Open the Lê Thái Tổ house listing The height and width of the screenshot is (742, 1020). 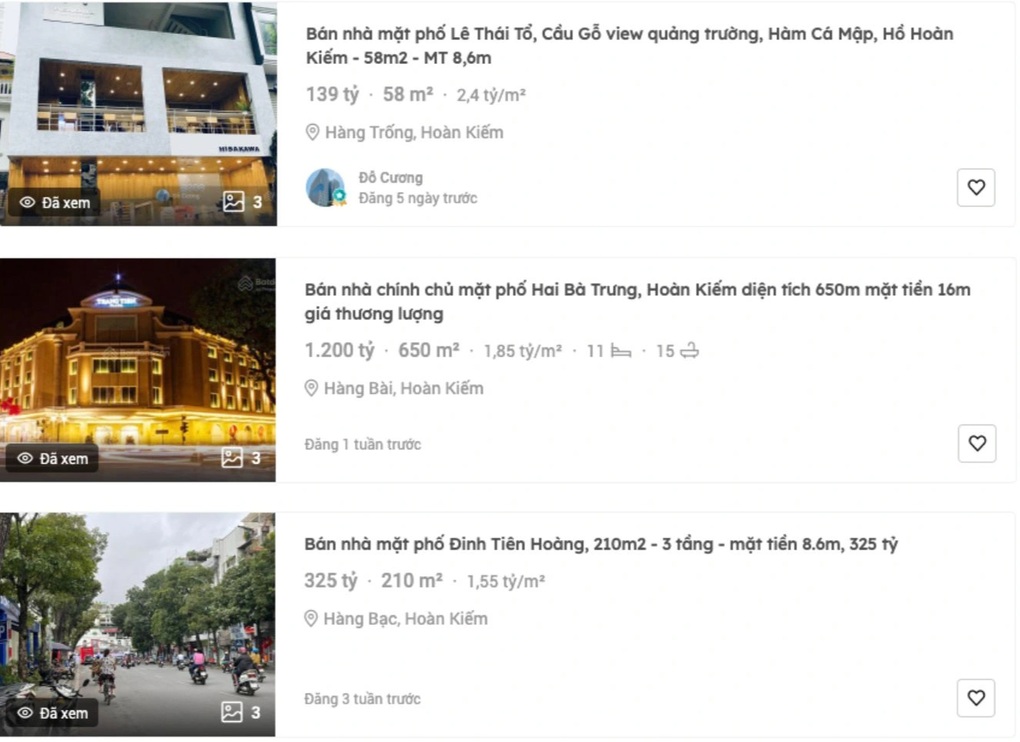(x=629, y=46)
